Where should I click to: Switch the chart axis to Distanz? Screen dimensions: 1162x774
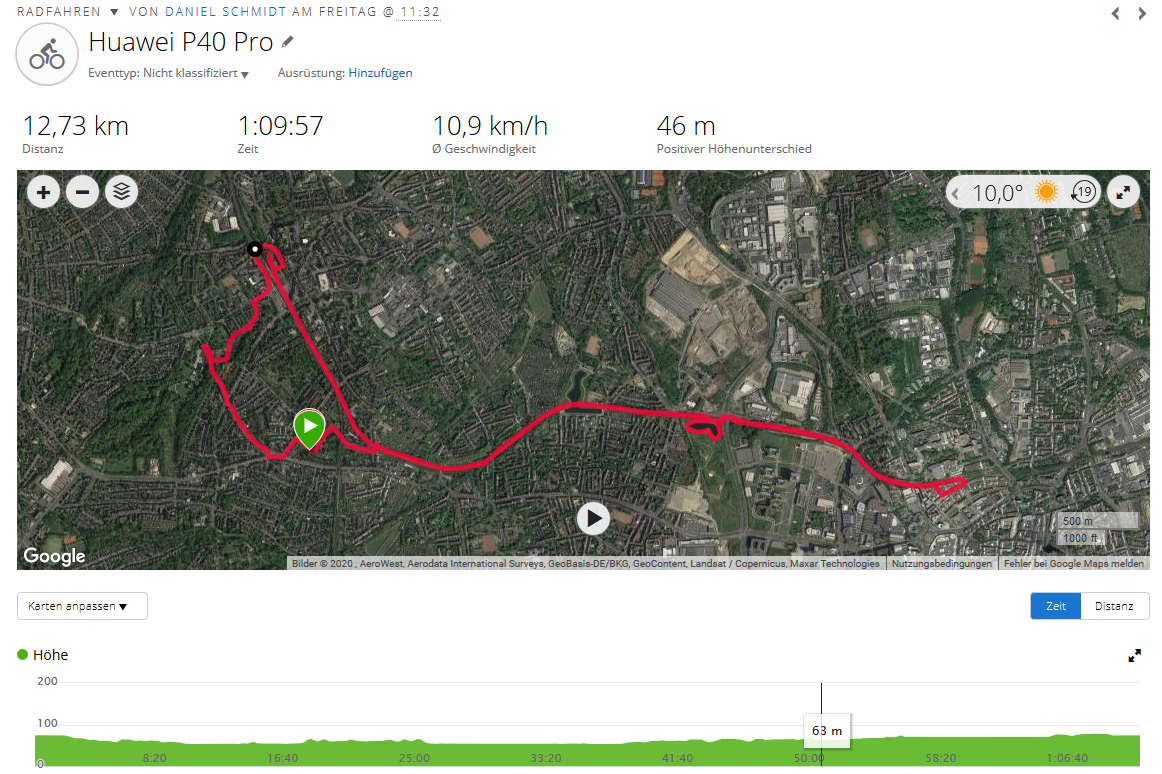[x=1114, y=606]
